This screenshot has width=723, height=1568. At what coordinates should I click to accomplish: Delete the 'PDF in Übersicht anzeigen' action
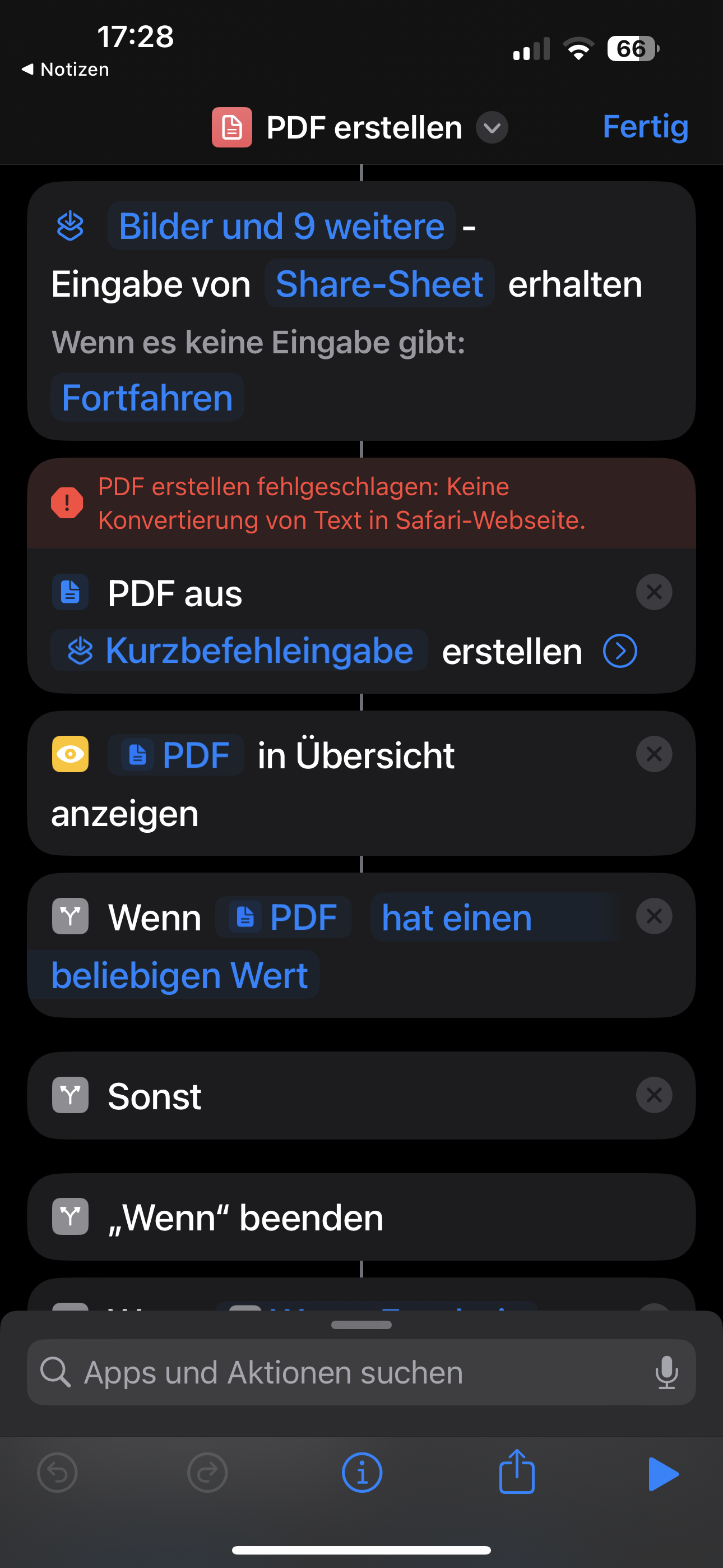[654, 754]
